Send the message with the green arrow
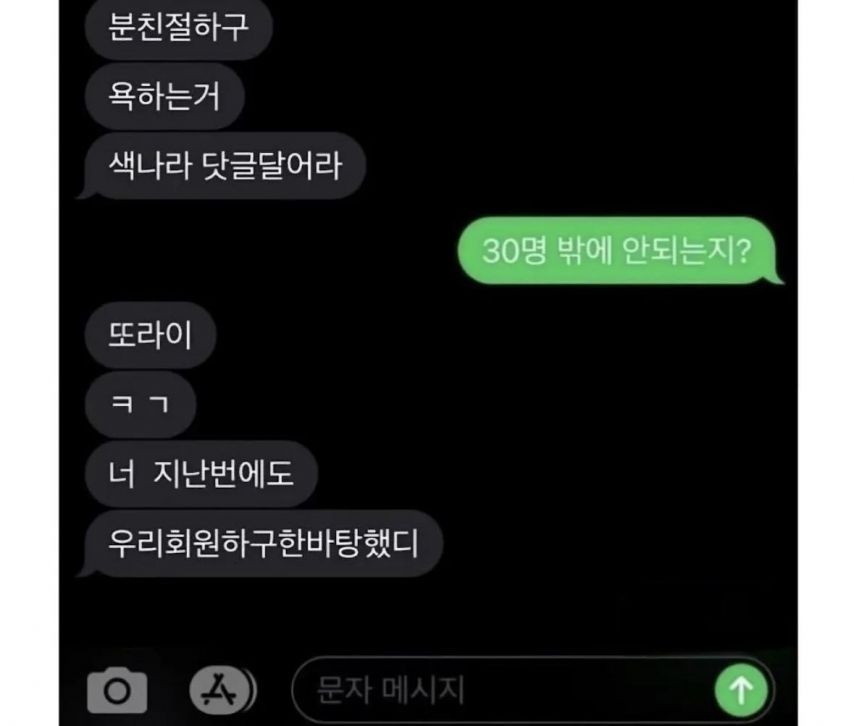The height and width of the screenshot is (726, 854). click(741, 690)
